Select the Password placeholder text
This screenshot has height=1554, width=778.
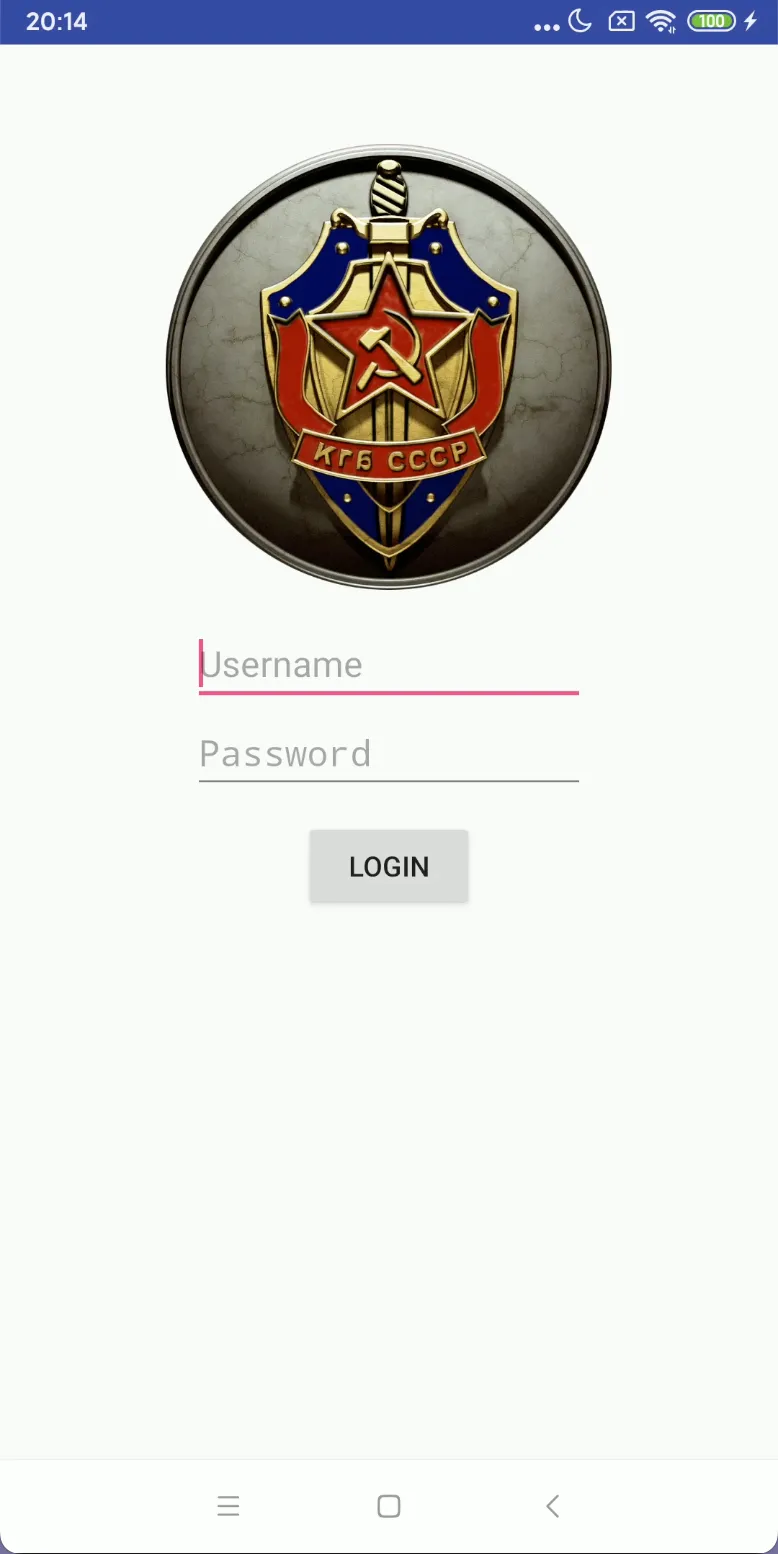[285, 753]
